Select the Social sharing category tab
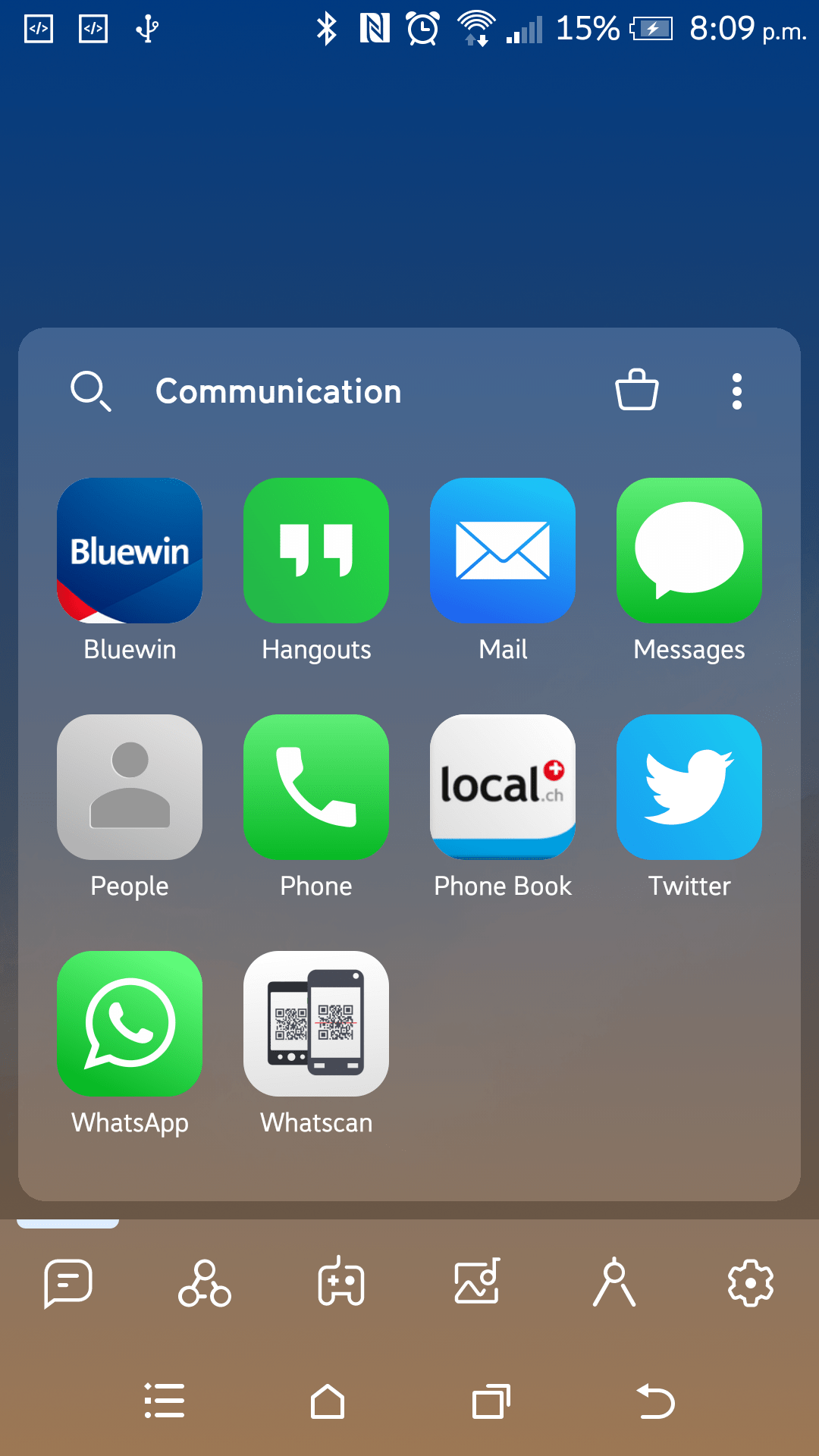This screenshot has width=819, height=1456. [x=204, y=1282]
